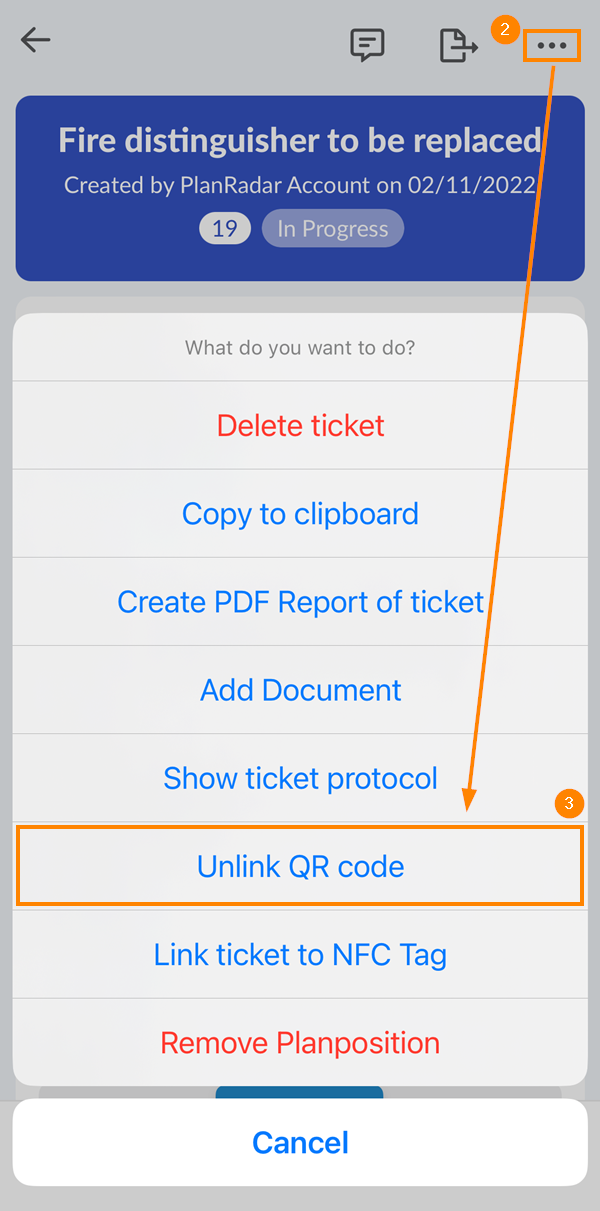The width and height of the screenshot is (600, 1211).
Task: Open the three-dot overflow menu
Action: (552, 46)
